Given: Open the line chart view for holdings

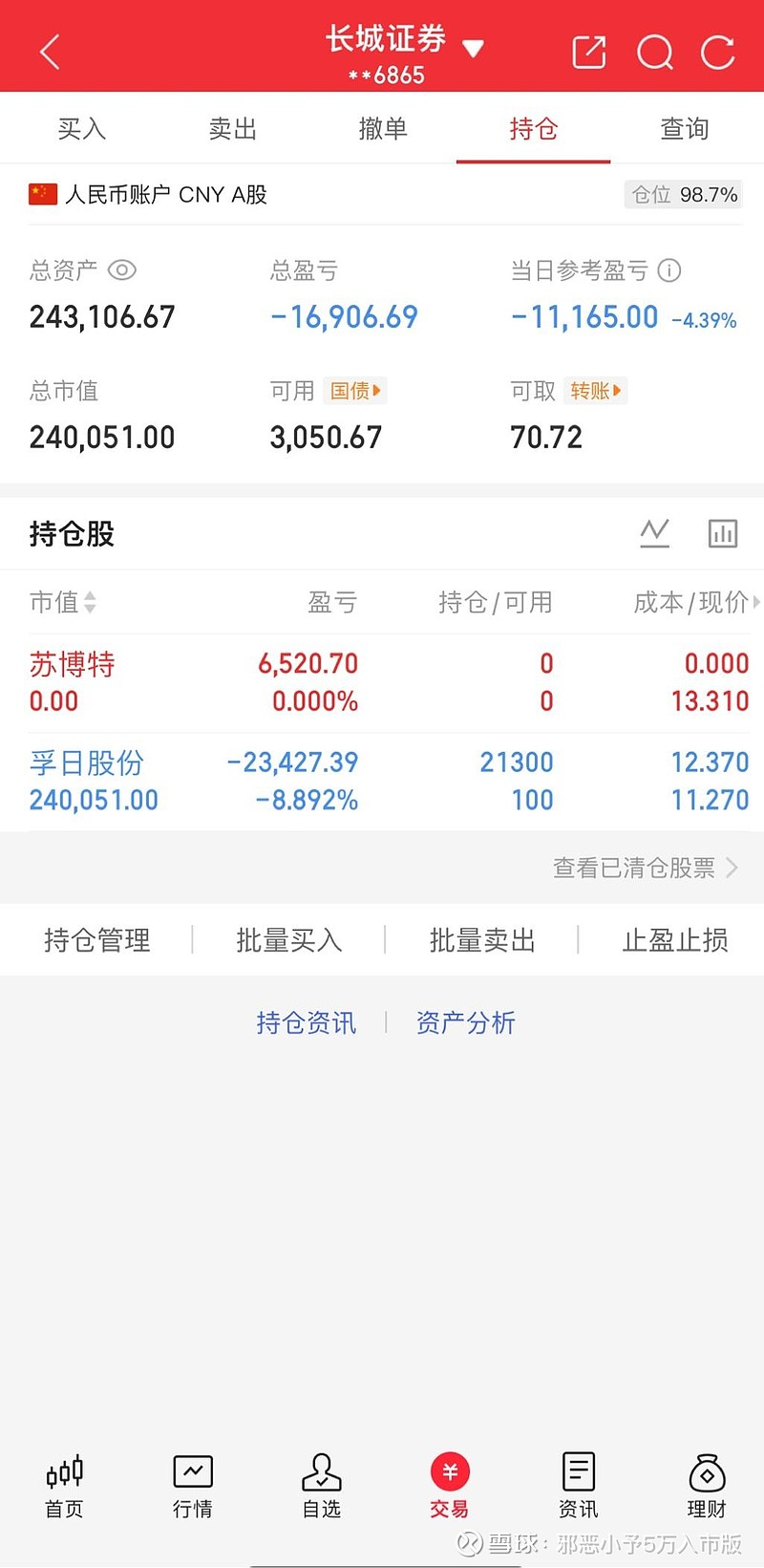Looking at the screenshot, I should coord(653,533).
